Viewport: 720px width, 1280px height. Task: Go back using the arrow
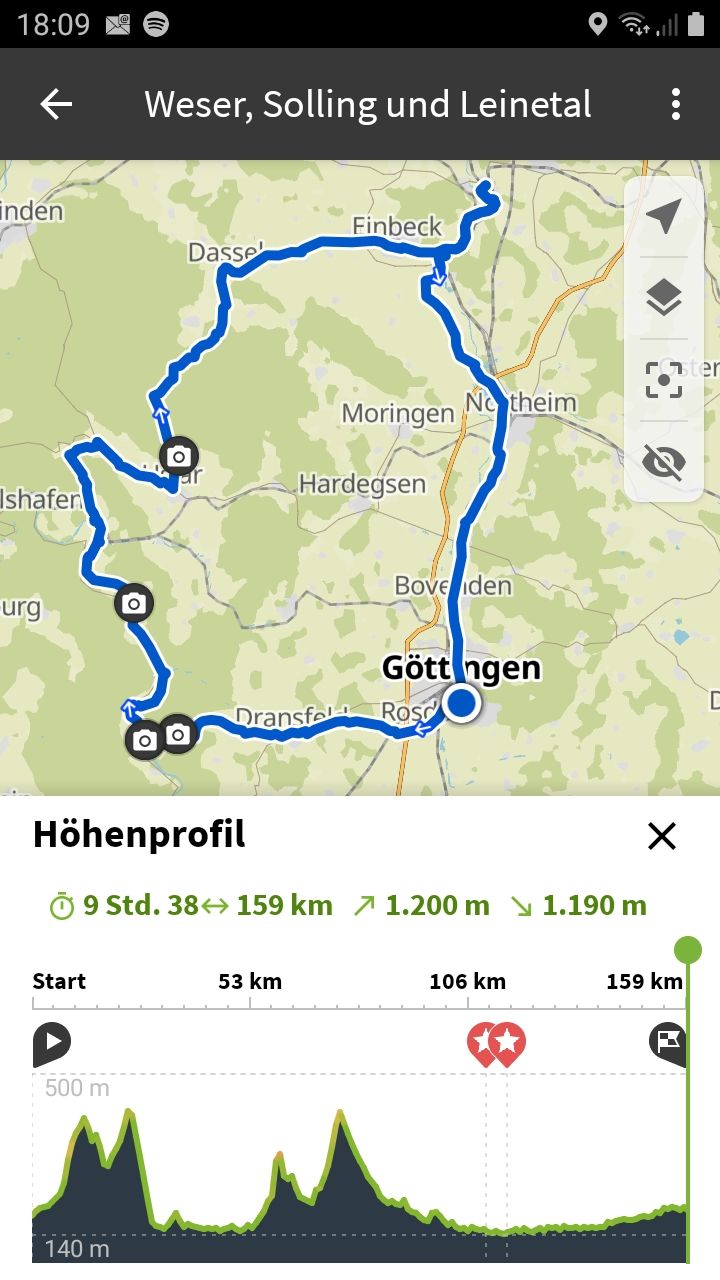coord(56,104)
